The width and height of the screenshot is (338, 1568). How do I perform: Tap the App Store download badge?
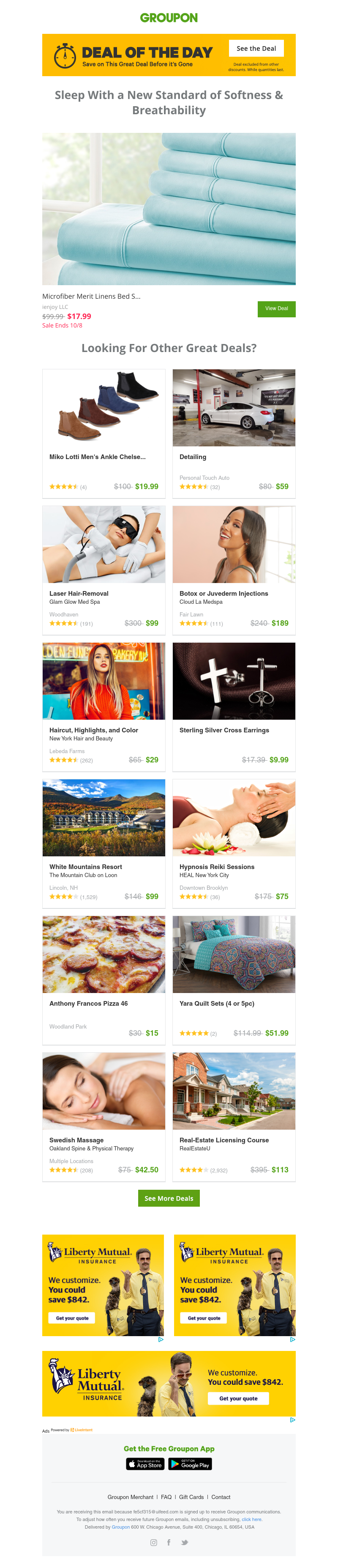[x=144, y=1464]
